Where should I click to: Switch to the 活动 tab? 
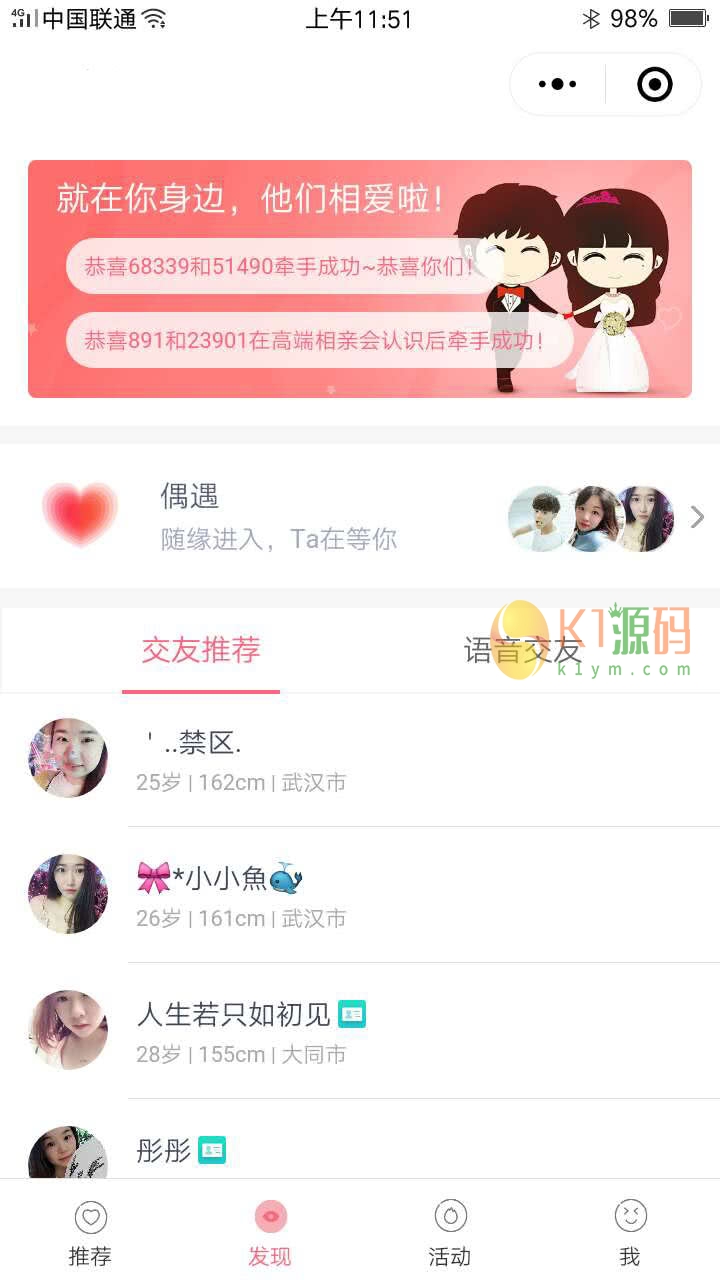click(450, 1233)
